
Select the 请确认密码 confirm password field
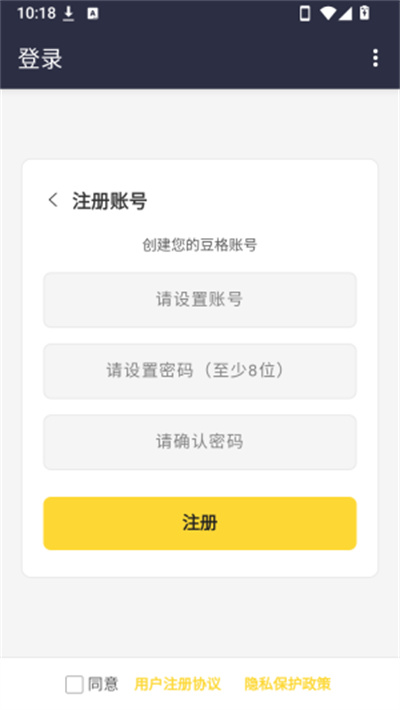click(200, 442)
